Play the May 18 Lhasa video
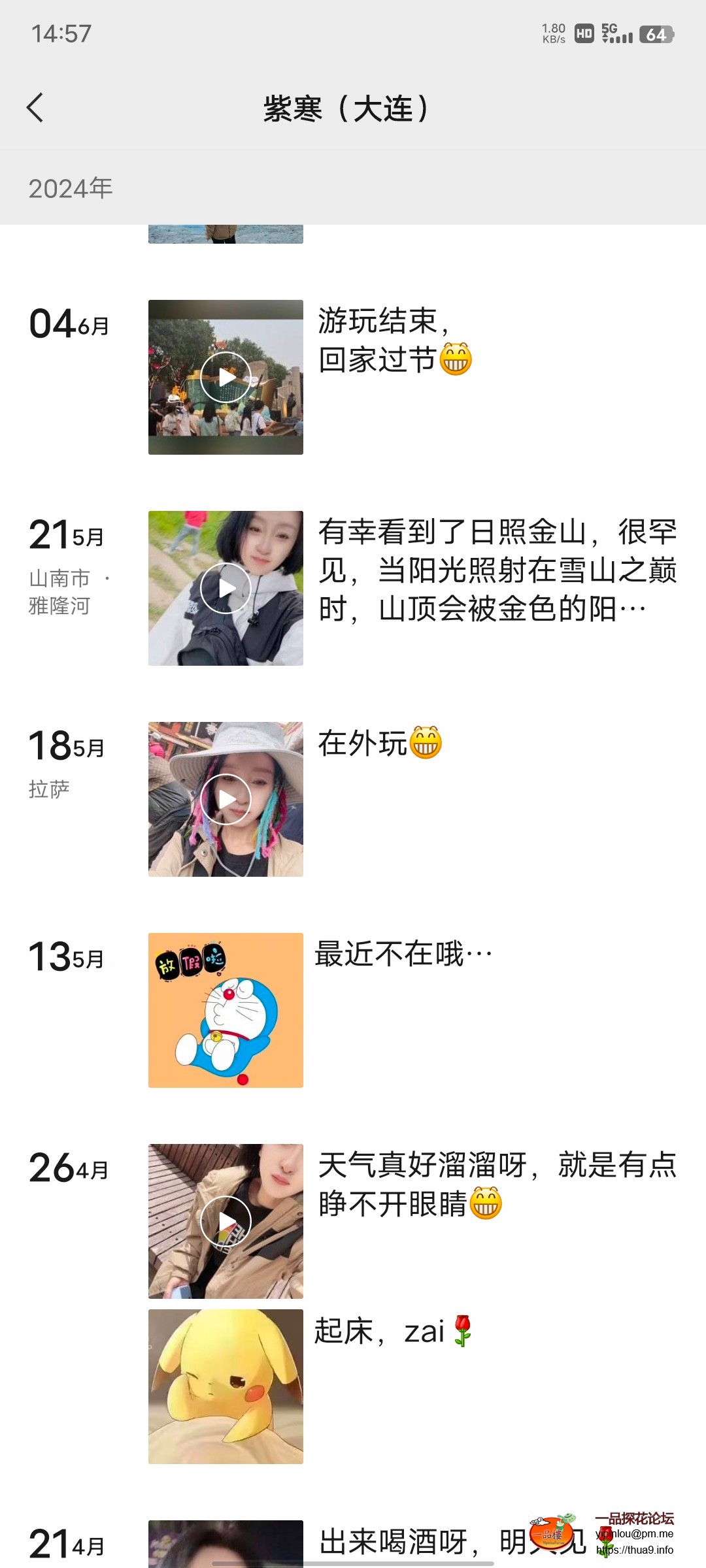Image resolution: width=706 pixels, height=1568 pixels. [x=226, y=799]
